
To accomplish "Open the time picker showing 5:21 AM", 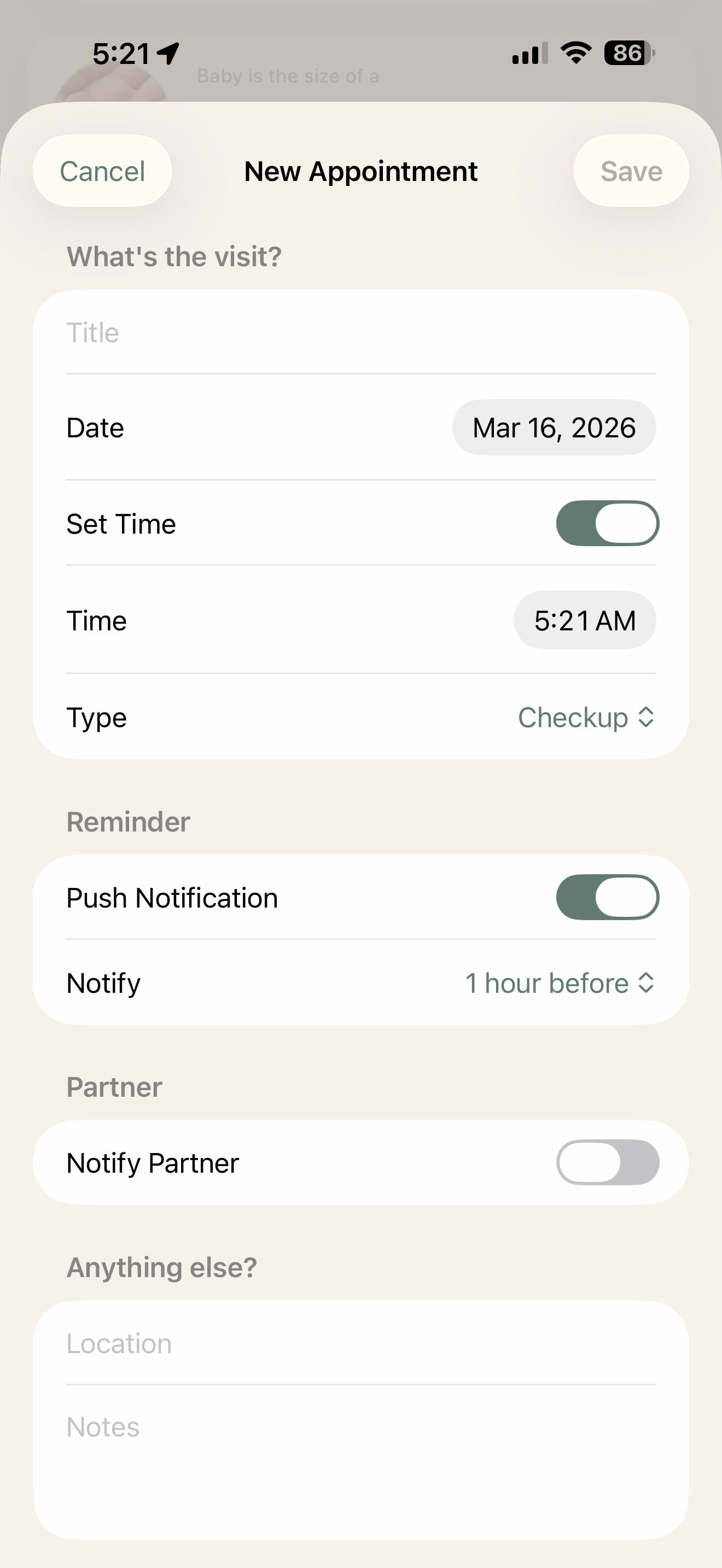I will click(584, 621).
